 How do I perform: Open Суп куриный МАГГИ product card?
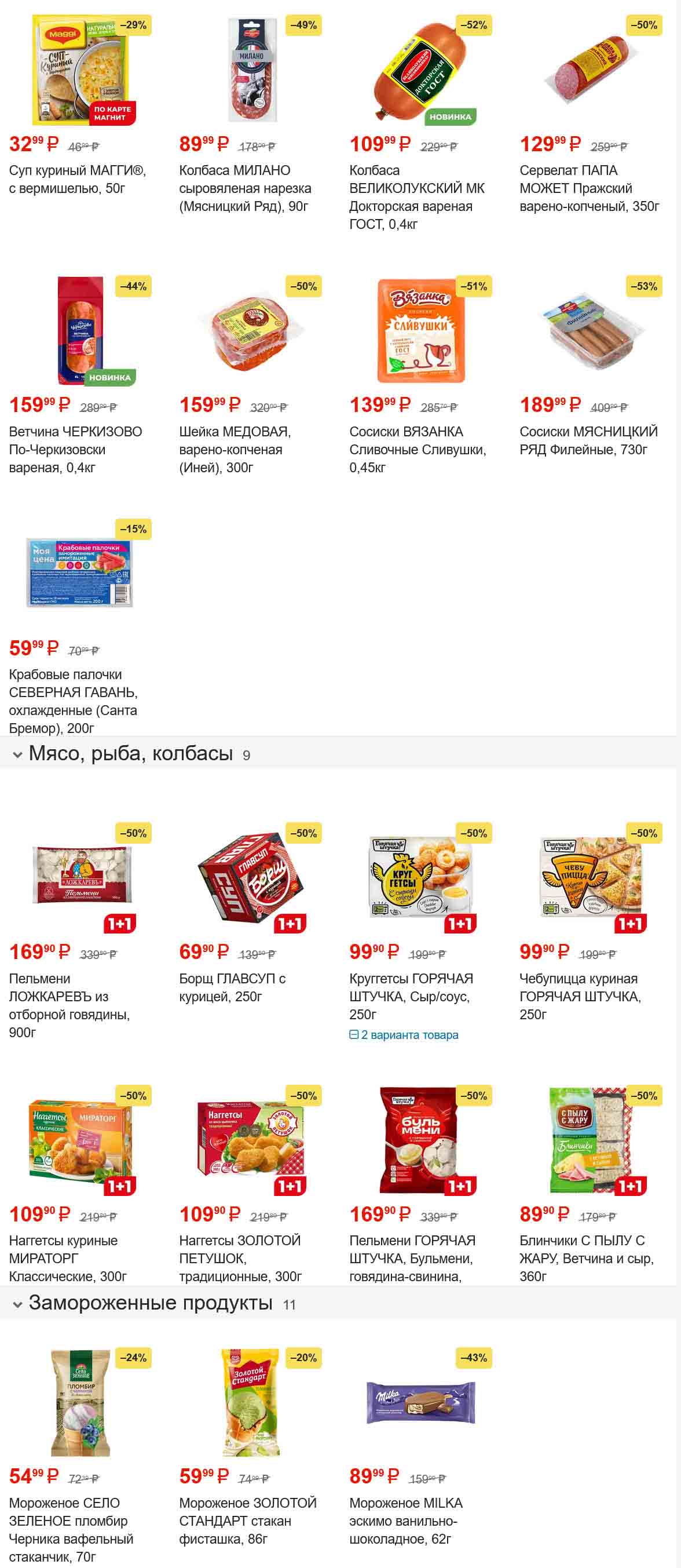77,179
